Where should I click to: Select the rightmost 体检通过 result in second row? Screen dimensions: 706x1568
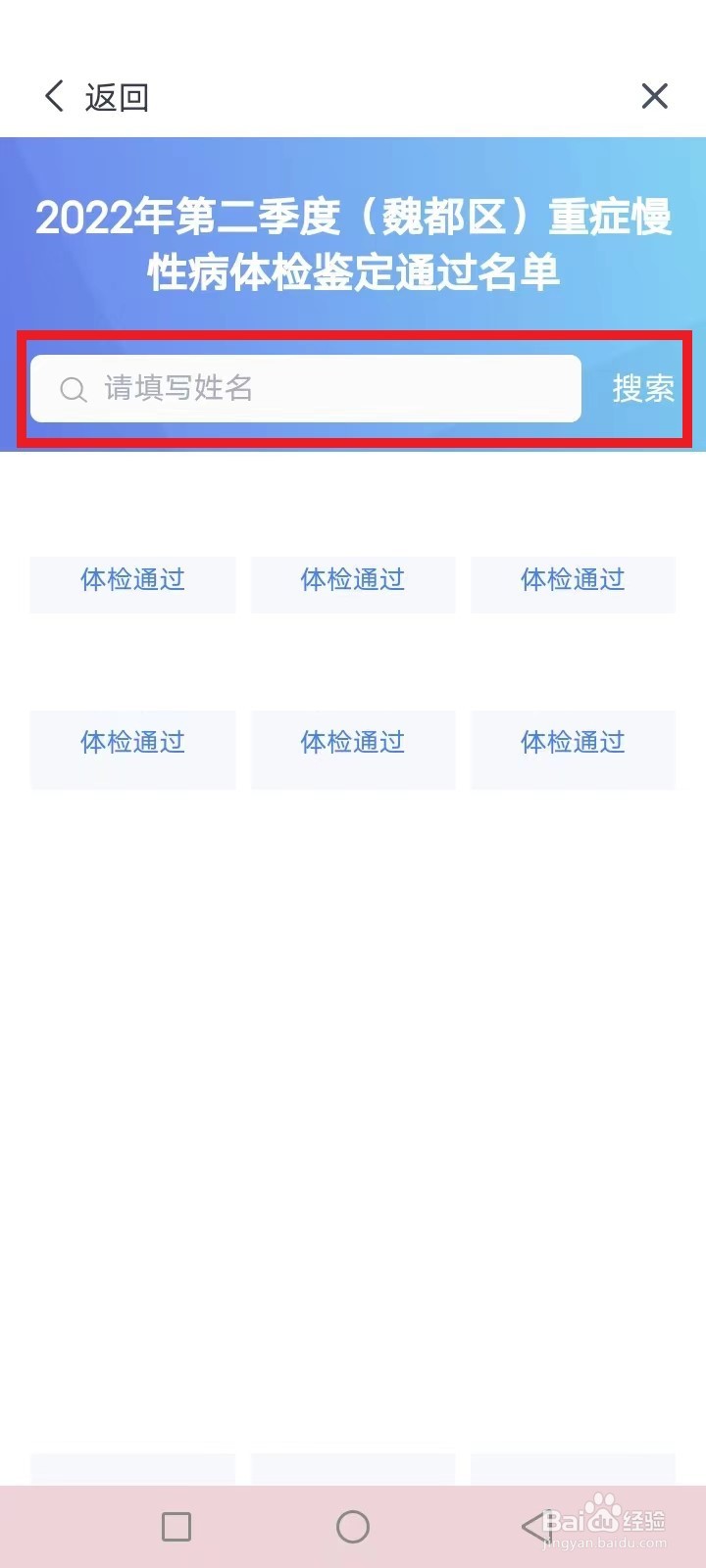(572, 743)
